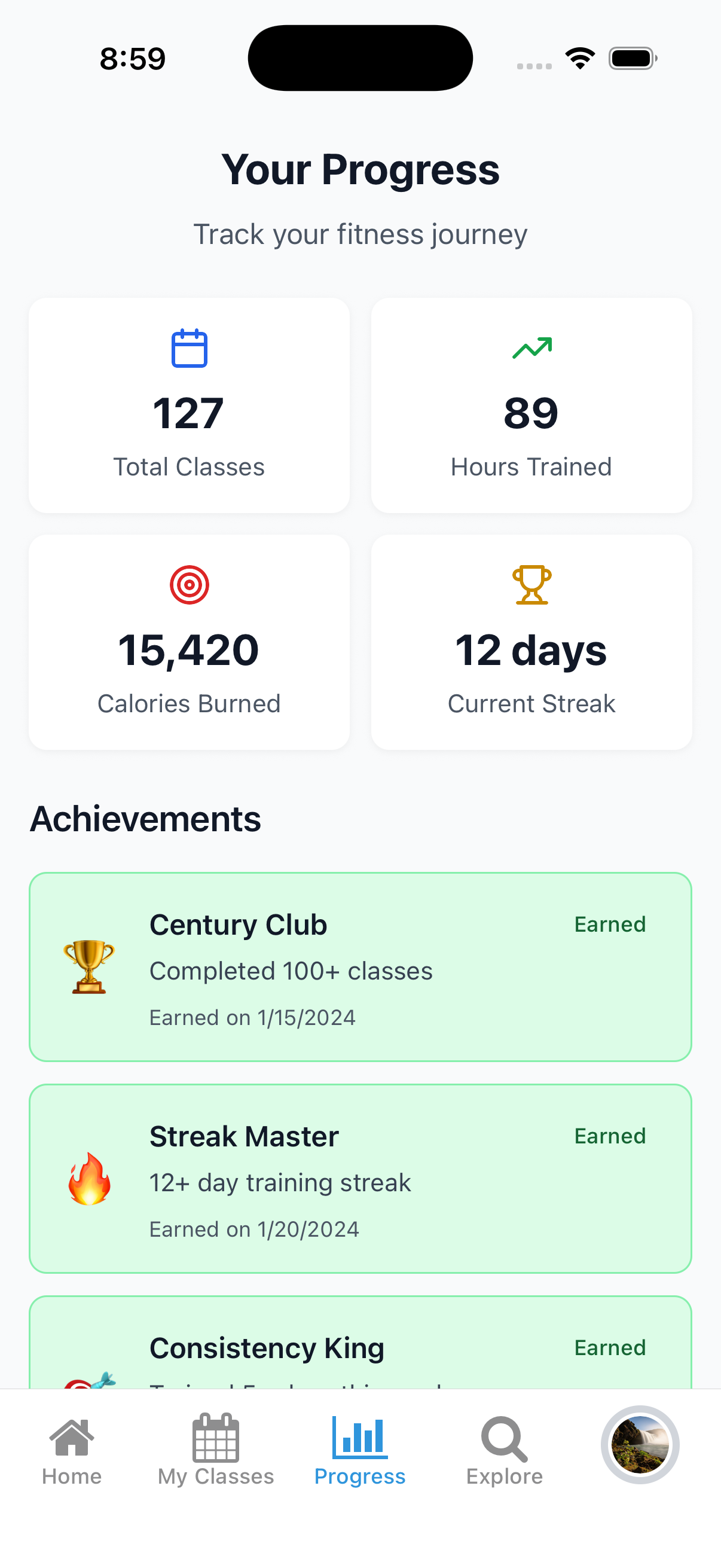Open the profile avatar in the bottom bar
This screenshot has width=721, height=1568.
640,1444
